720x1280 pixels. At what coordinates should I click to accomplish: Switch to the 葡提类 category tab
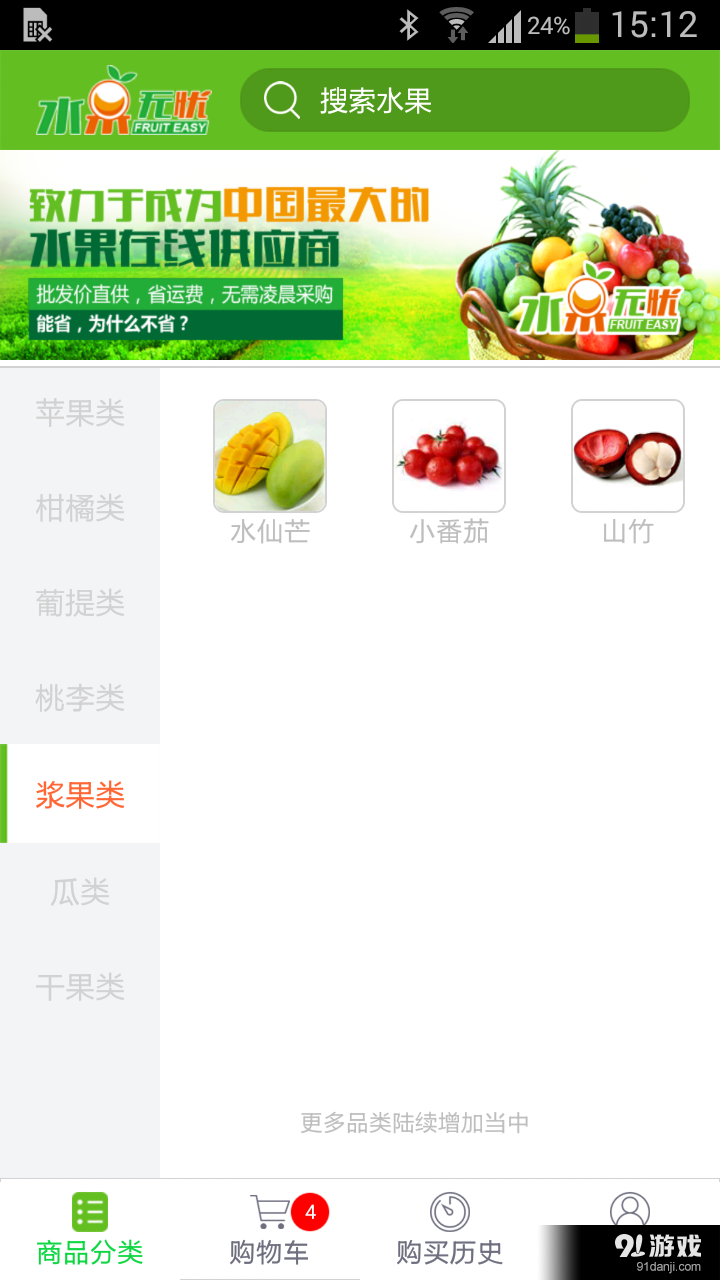80,603
